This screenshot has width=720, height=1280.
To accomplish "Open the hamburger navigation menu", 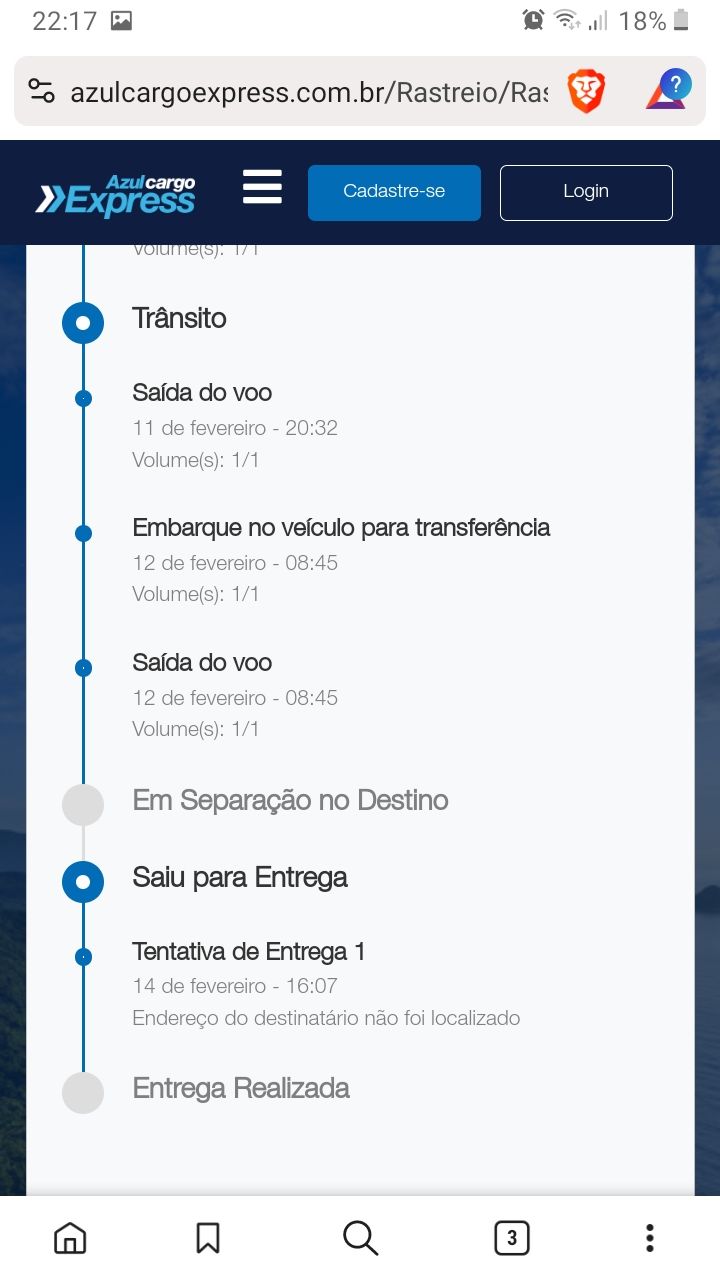I will click(x=262, y=188).
